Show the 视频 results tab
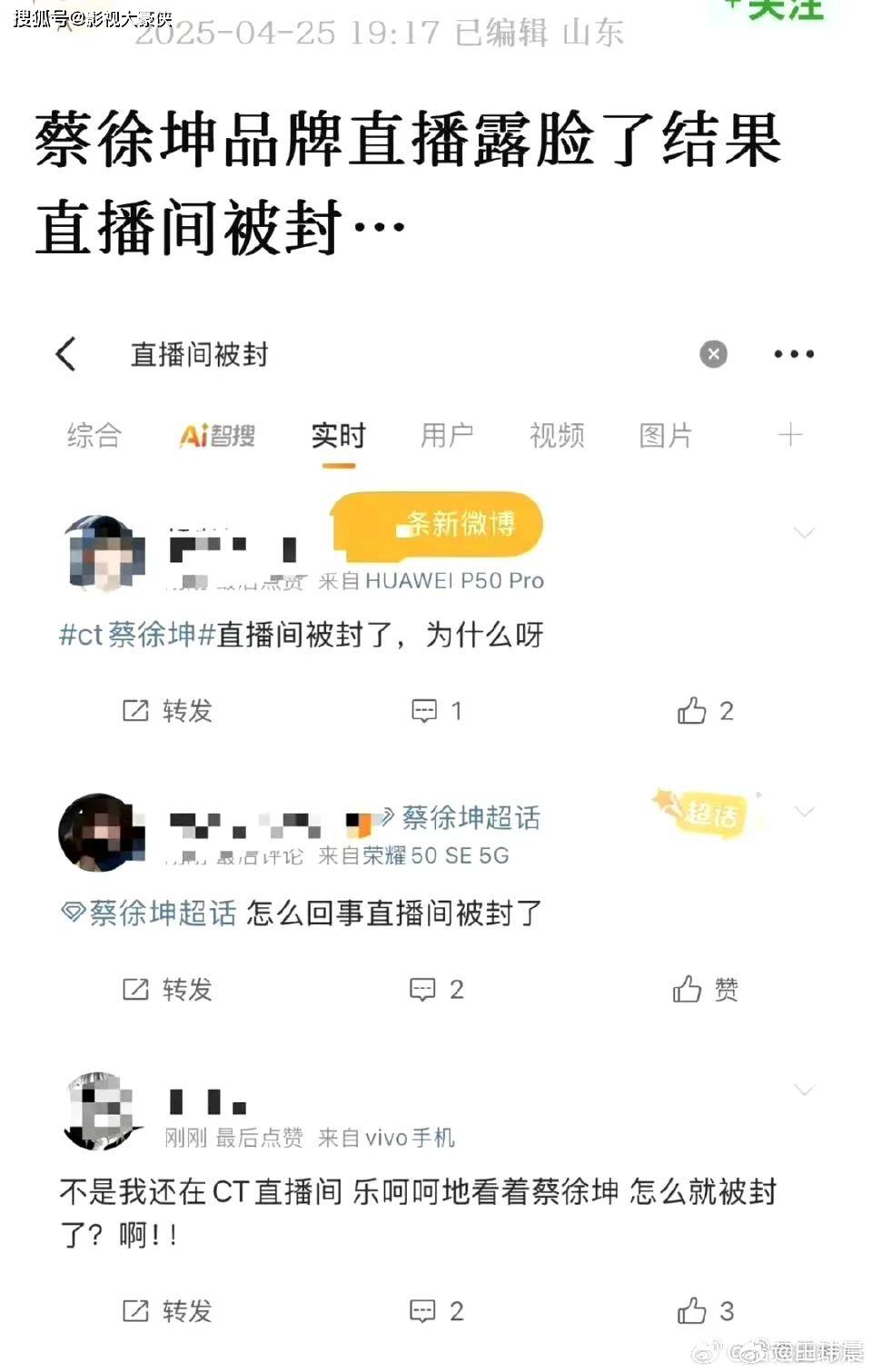This screenshot has height=1372, width=872. [x=556, y=436]
